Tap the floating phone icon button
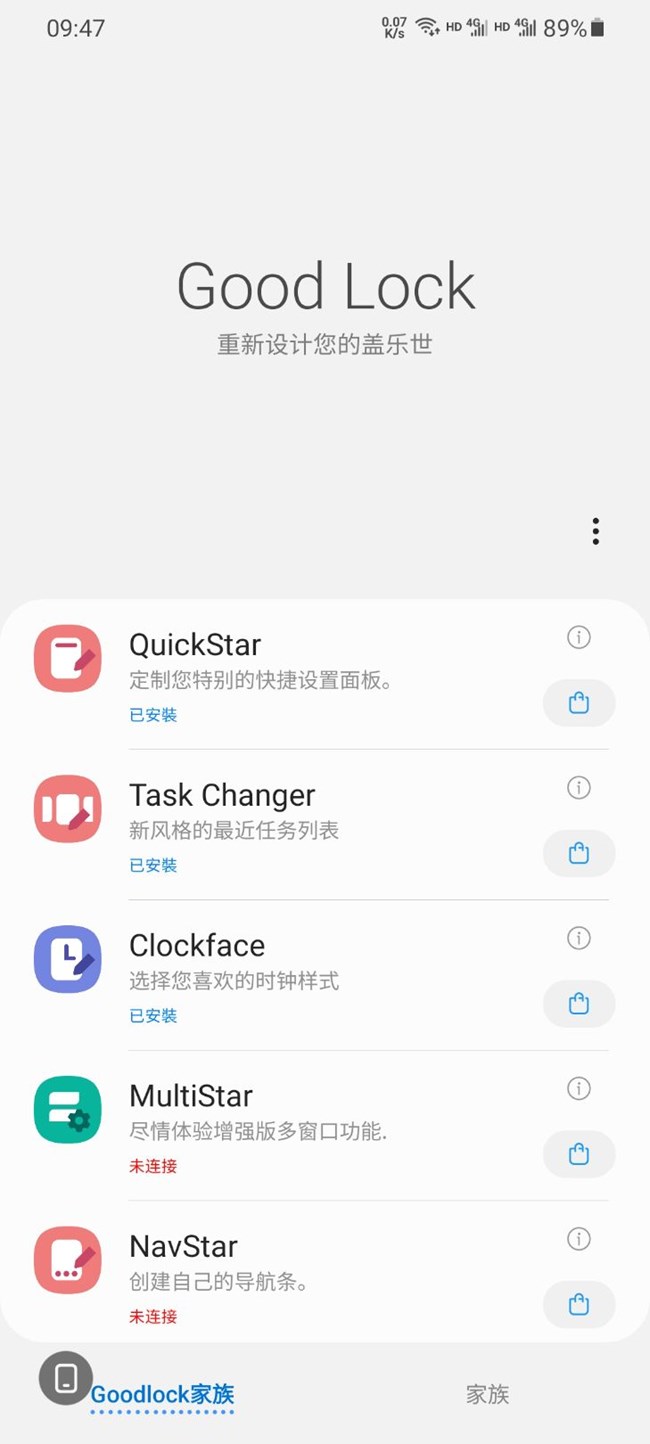Image resolution: width=650 pixels, height=1444 pixels. coord(66,1378)
